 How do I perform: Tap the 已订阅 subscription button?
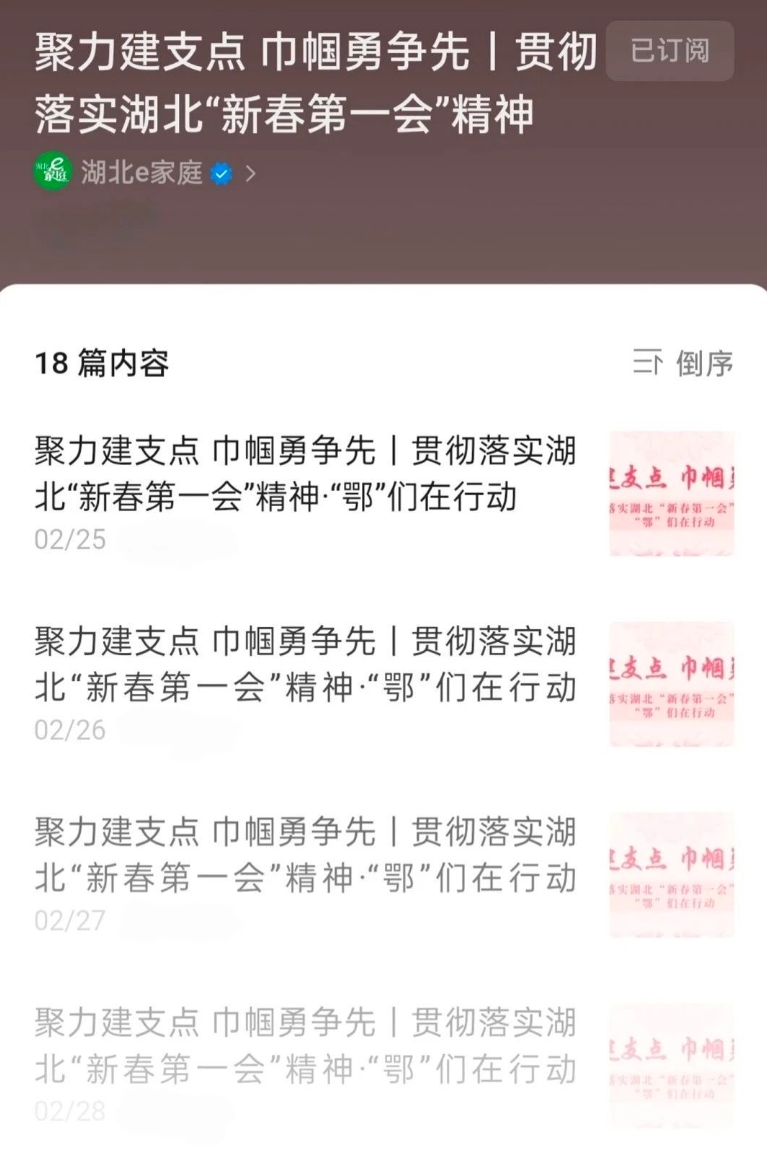coord(669,51)
